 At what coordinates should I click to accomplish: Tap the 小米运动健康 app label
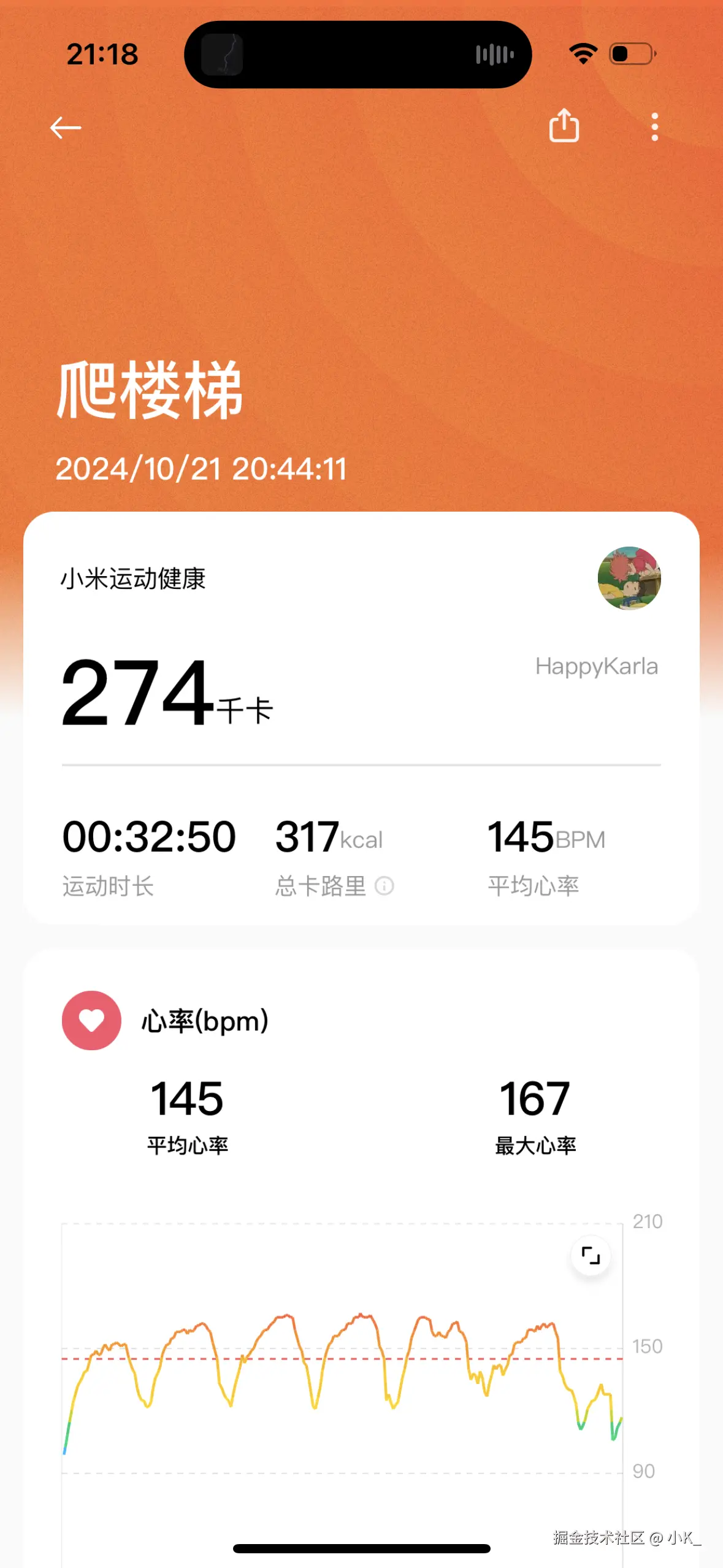(134, 578)
